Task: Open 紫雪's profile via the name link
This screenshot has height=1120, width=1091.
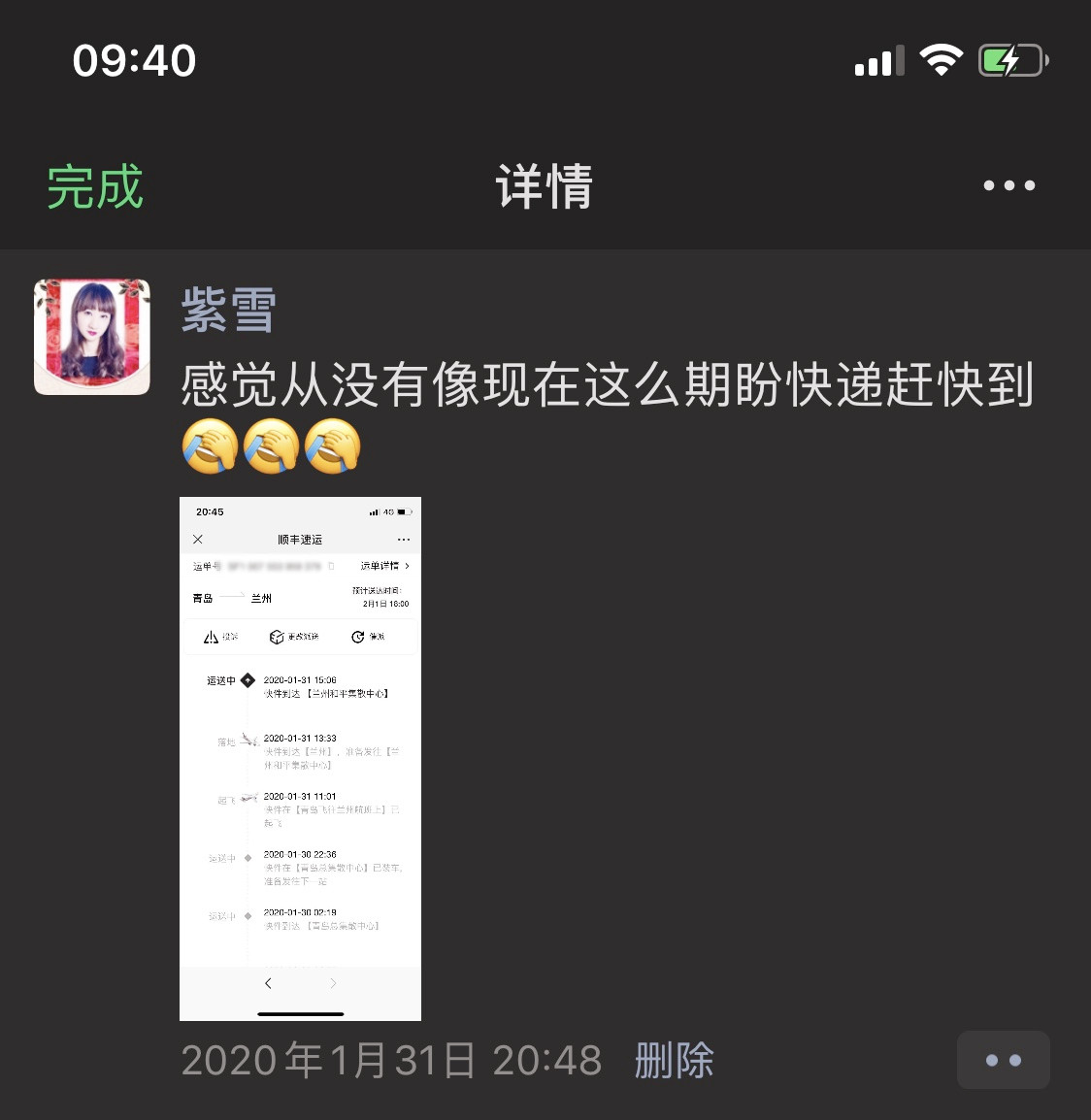Action: point(229,311)
